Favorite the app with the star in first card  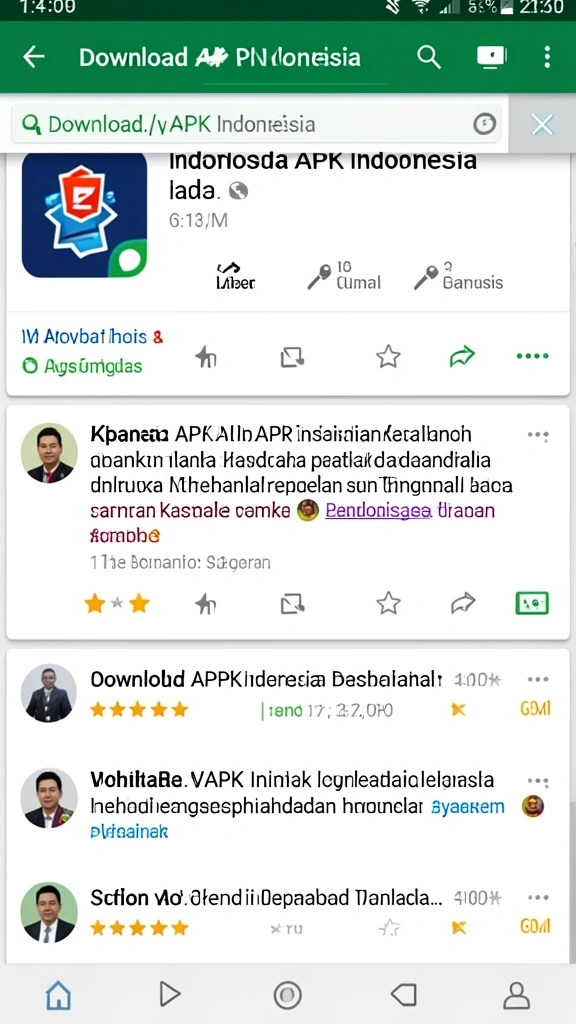388,357
